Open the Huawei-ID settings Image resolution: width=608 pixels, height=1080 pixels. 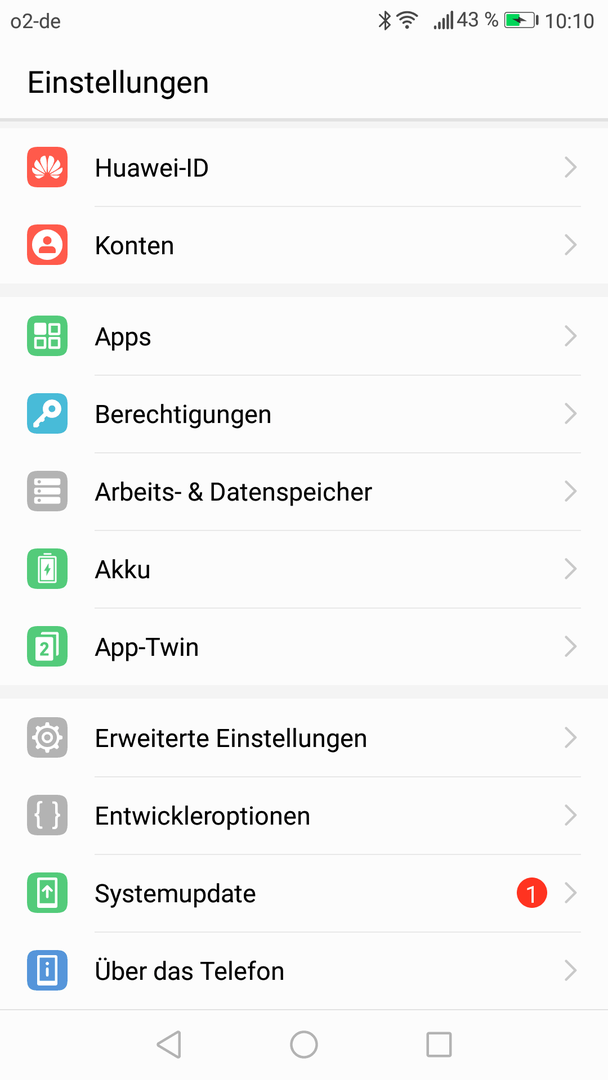(x=304, y=167)
